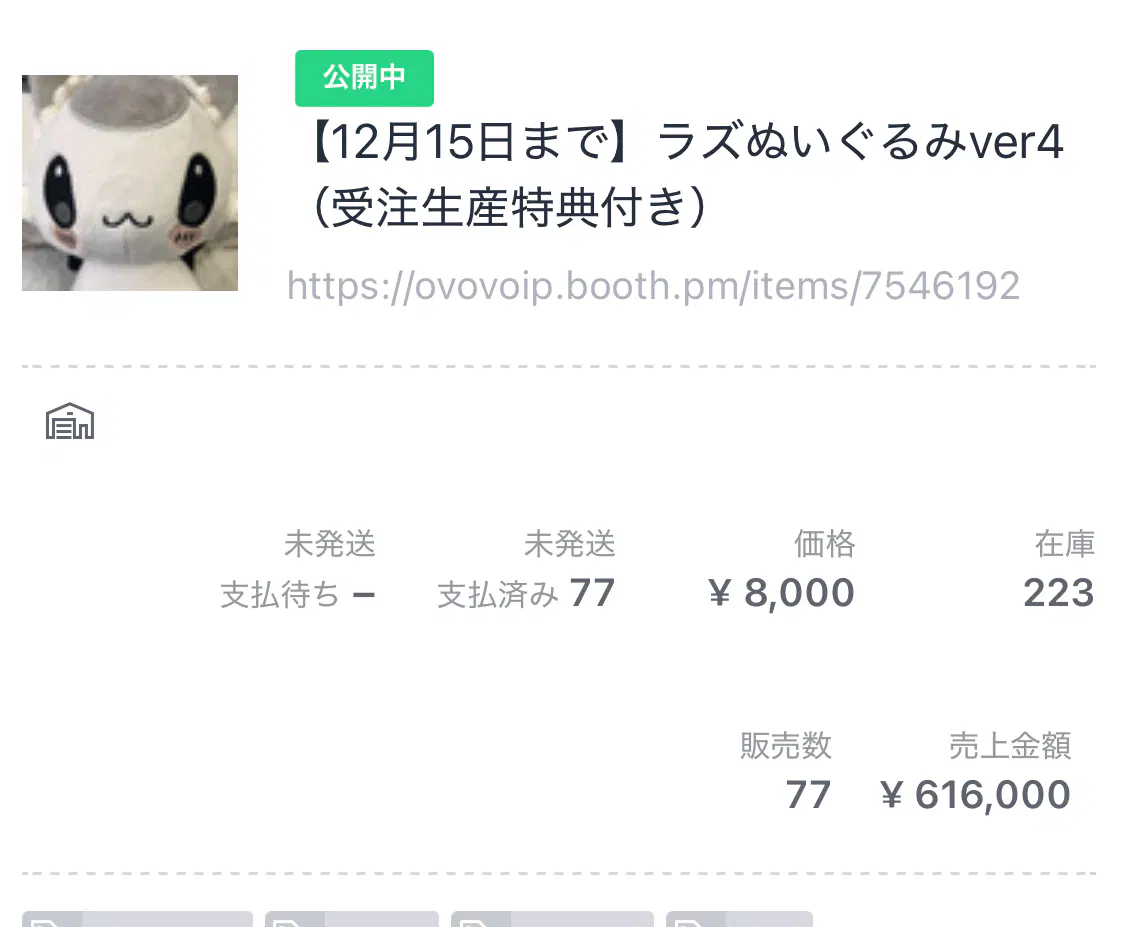
Task: Open the ラズぬいぐるみver4 item title
Action: [684, 176]
